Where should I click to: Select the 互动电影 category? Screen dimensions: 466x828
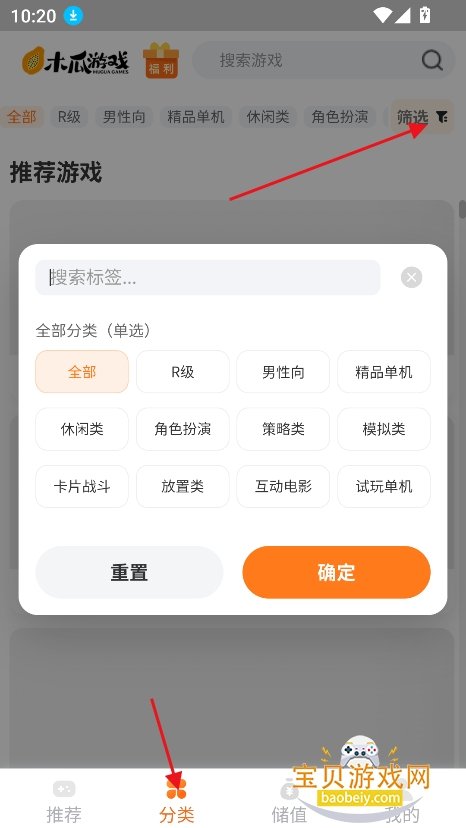(283, 486)
